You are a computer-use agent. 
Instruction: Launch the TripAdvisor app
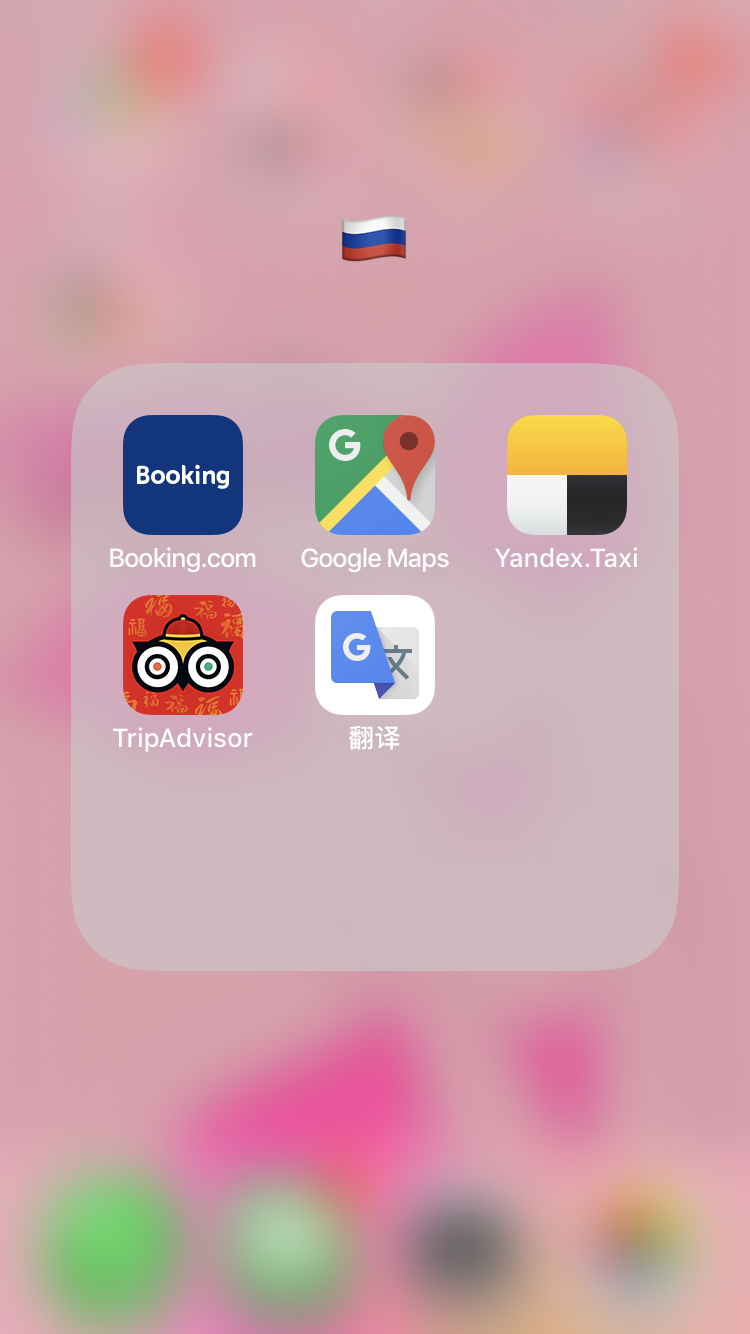183,655
